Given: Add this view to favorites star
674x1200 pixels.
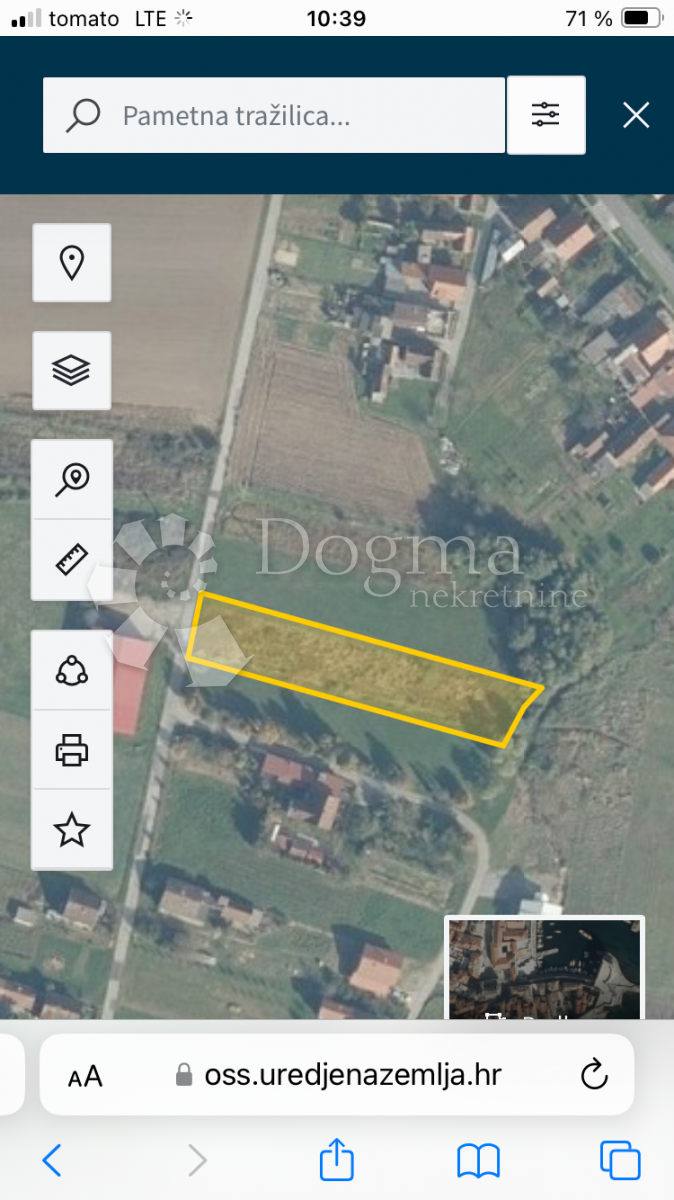Looking at the screenshot, I should coord(72,829).
